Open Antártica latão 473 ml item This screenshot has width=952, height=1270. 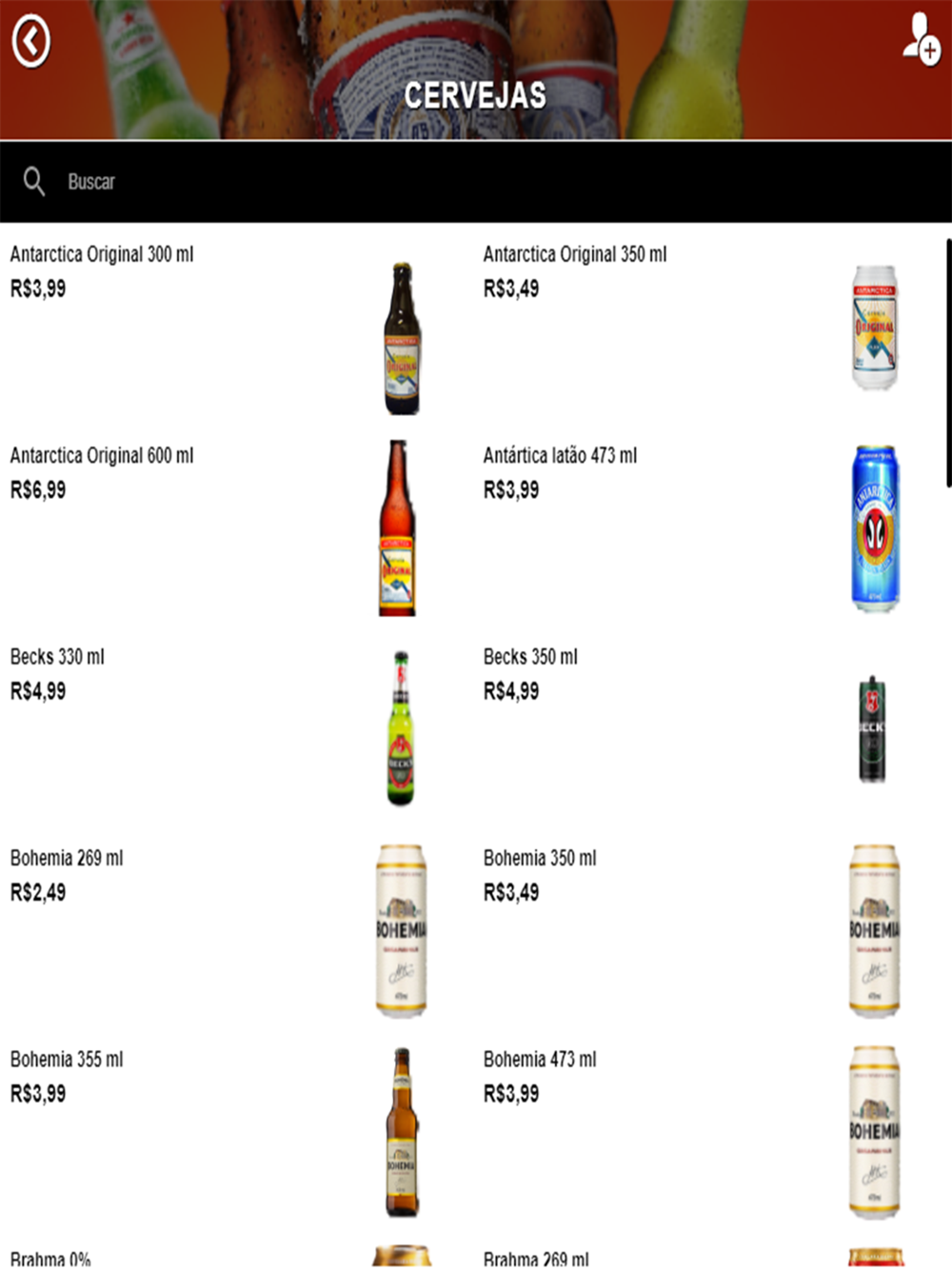[x=560, y=456]
